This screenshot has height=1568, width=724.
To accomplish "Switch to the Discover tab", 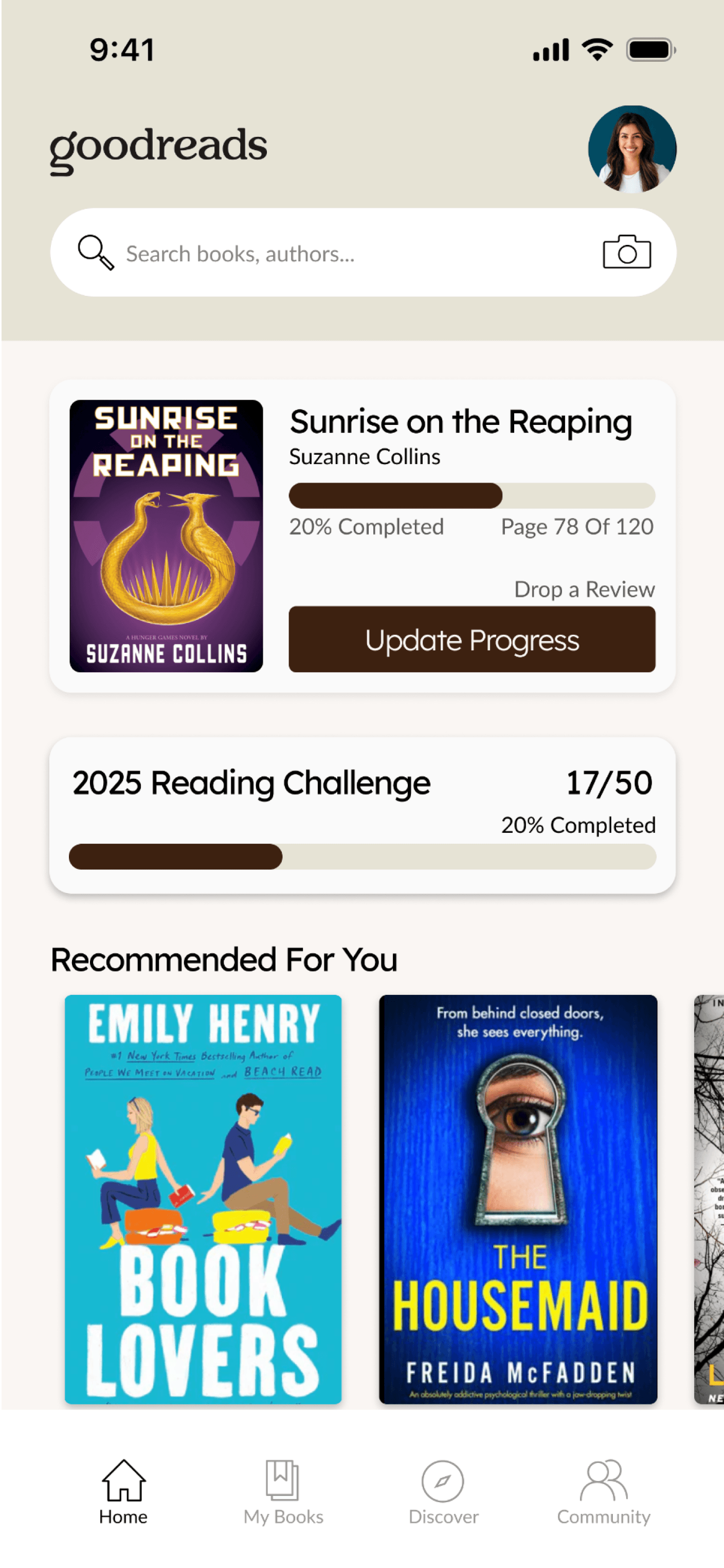I will tap(444, 1492).
